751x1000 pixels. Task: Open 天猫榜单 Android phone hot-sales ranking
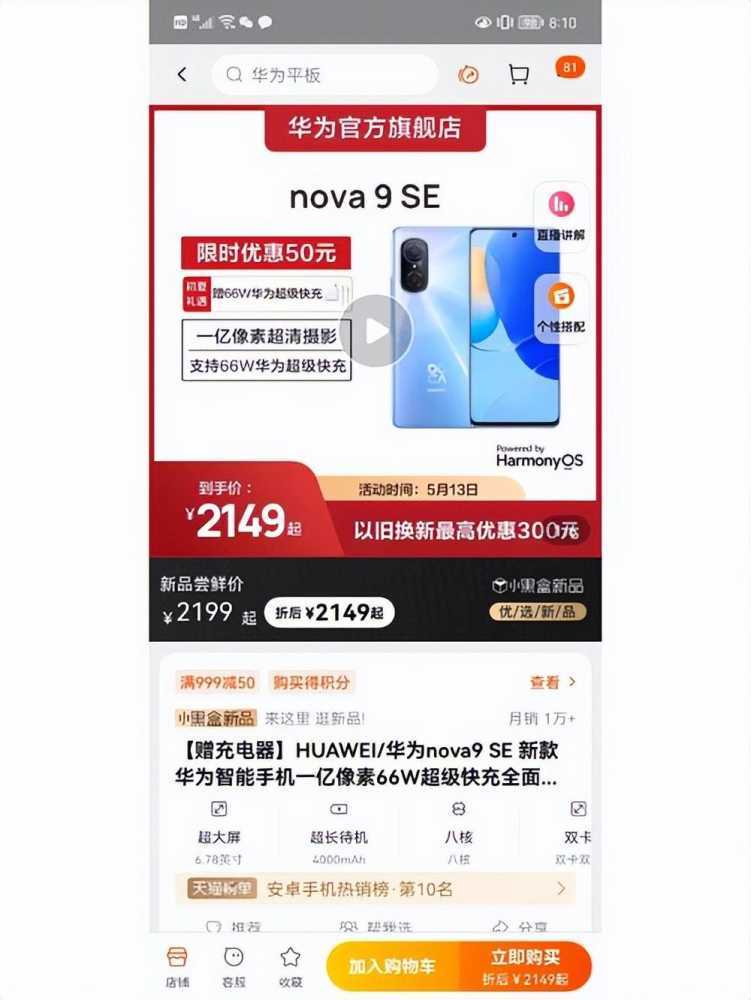pyautogui.click(x=375, y=888)
